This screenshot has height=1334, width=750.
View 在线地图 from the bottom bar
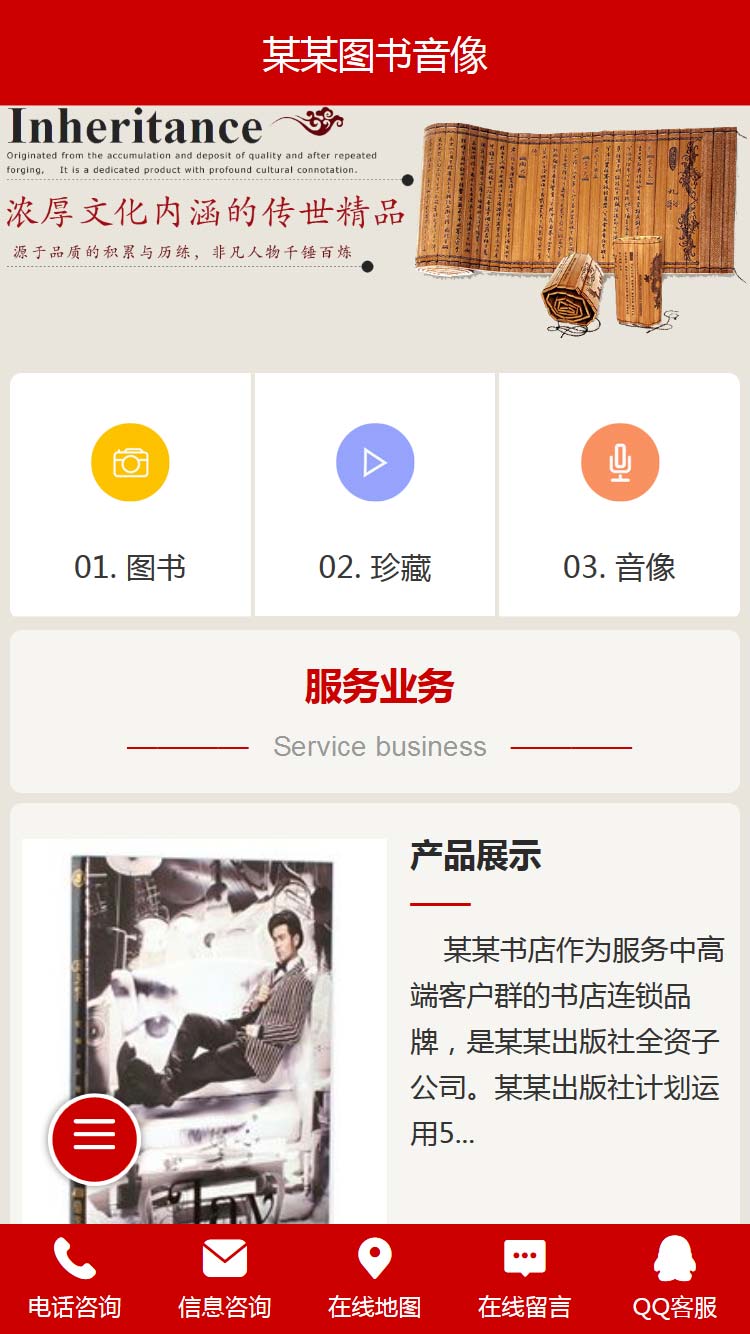[x=375, y=1279]
